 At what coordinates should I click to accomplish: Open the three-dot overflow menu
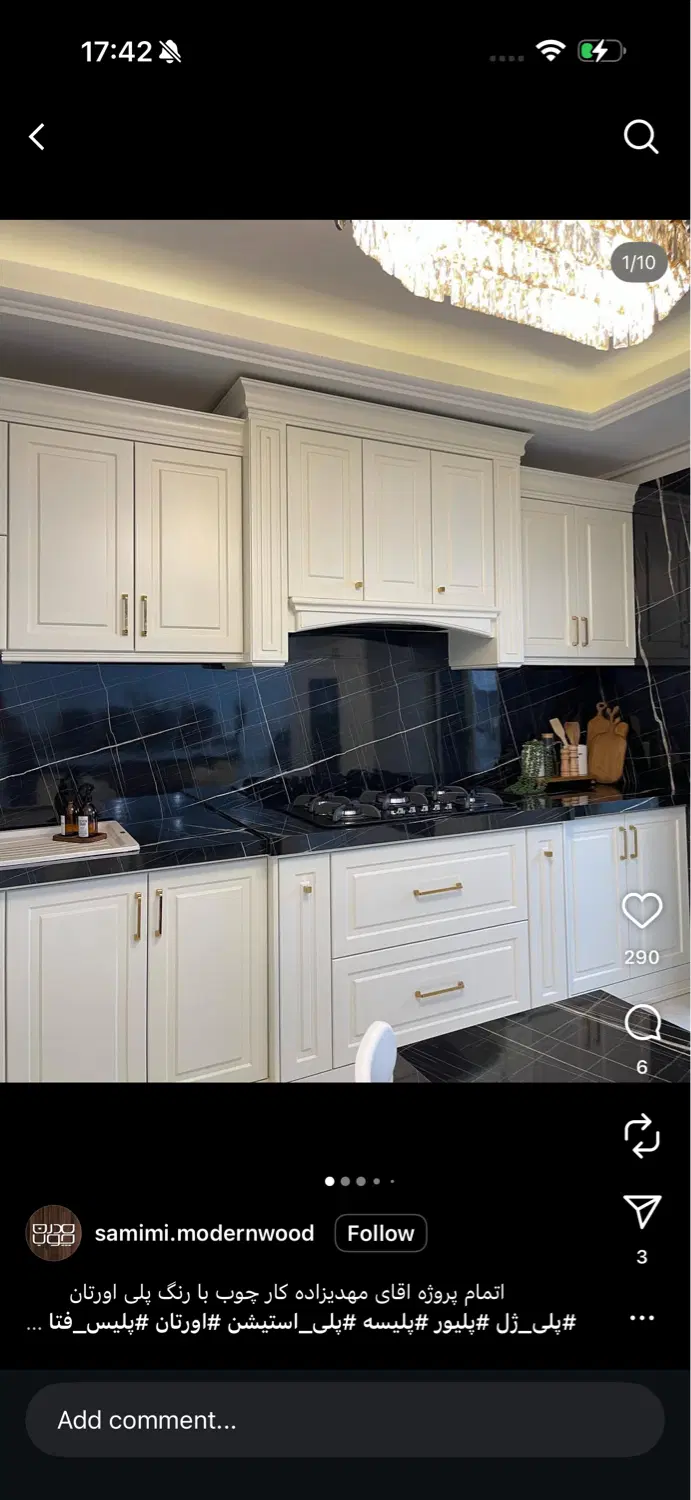tap(641, 1318)
